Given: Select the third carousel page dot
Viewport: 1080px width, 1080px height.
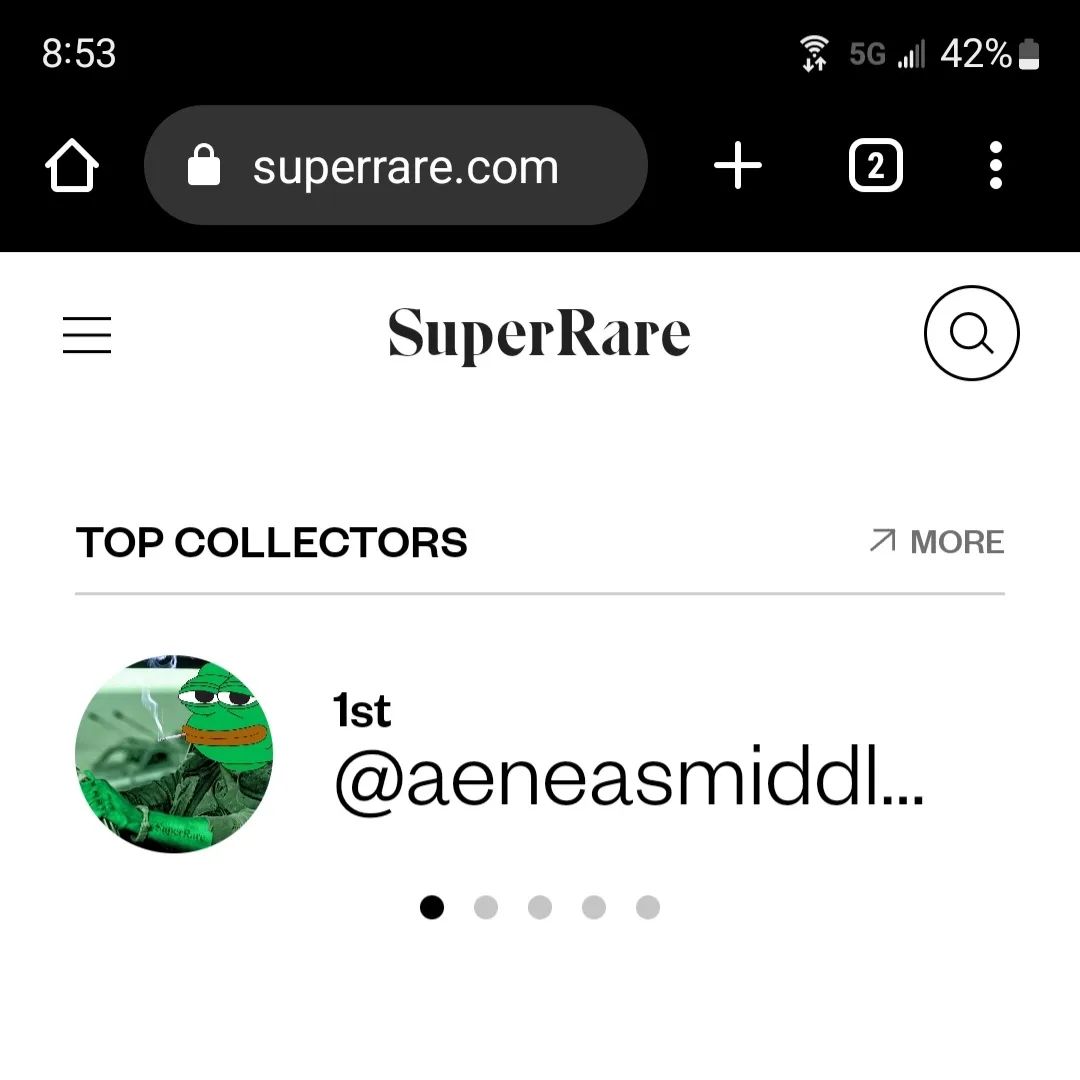Looking at the screenshot, I should point(540,907).
